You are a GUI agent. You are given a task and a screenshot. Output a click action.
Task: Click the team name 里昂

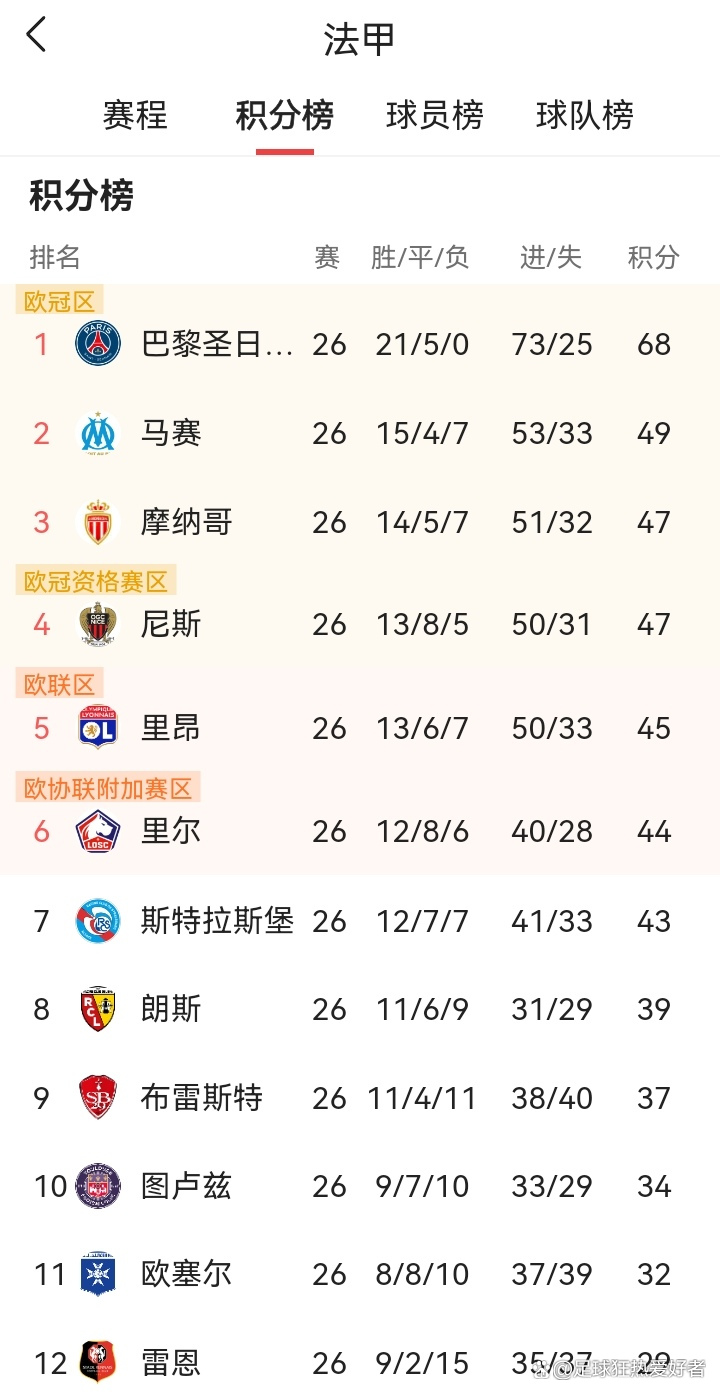coord(170,727)
